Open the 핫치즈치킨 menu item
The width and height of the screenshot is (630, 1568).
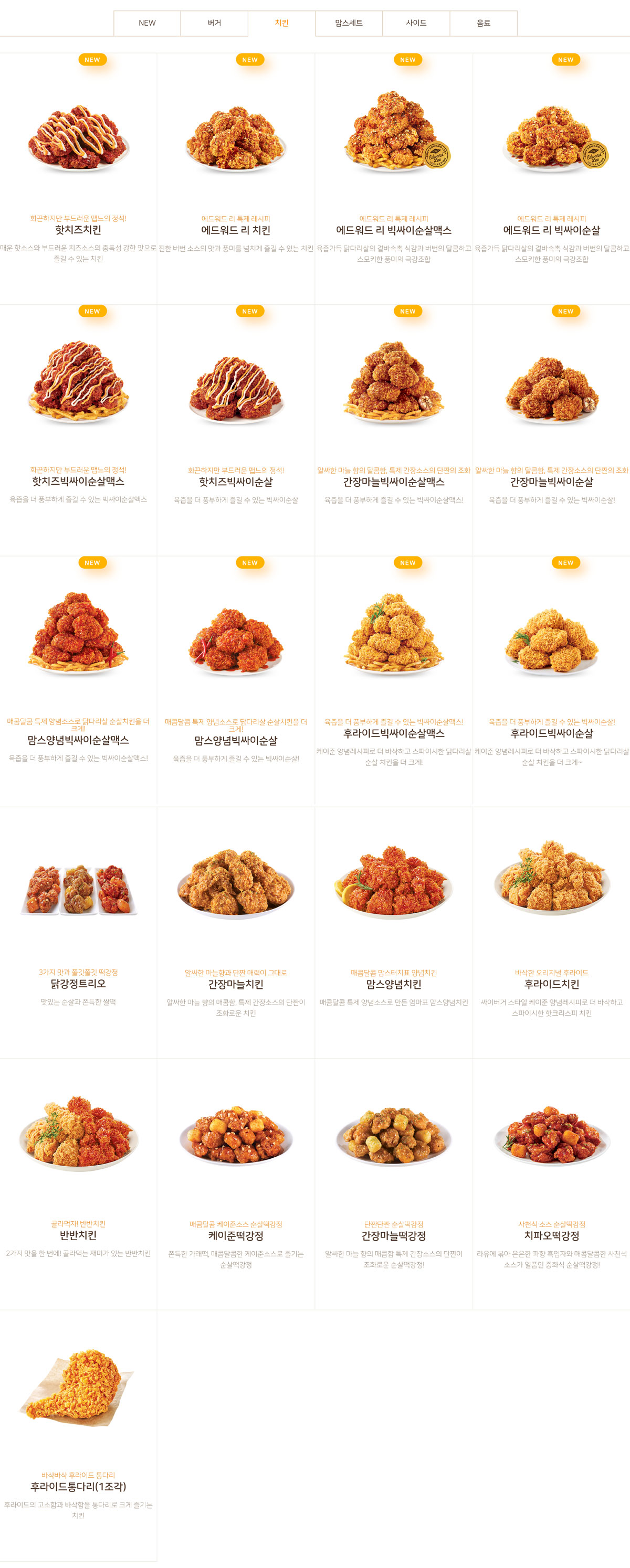click(x=78, y=230)
